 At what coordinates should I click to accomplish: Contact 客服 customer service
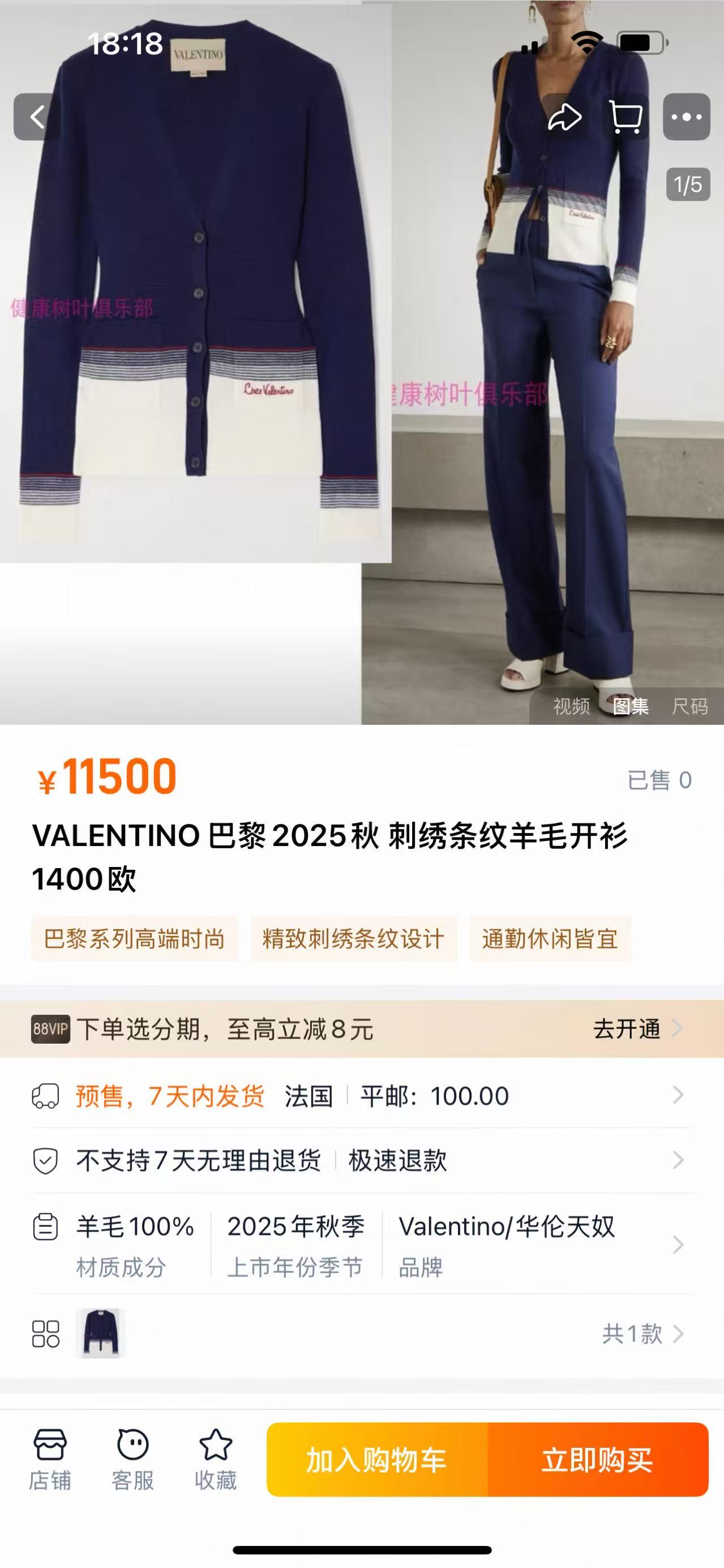[x=132, y=1460]
